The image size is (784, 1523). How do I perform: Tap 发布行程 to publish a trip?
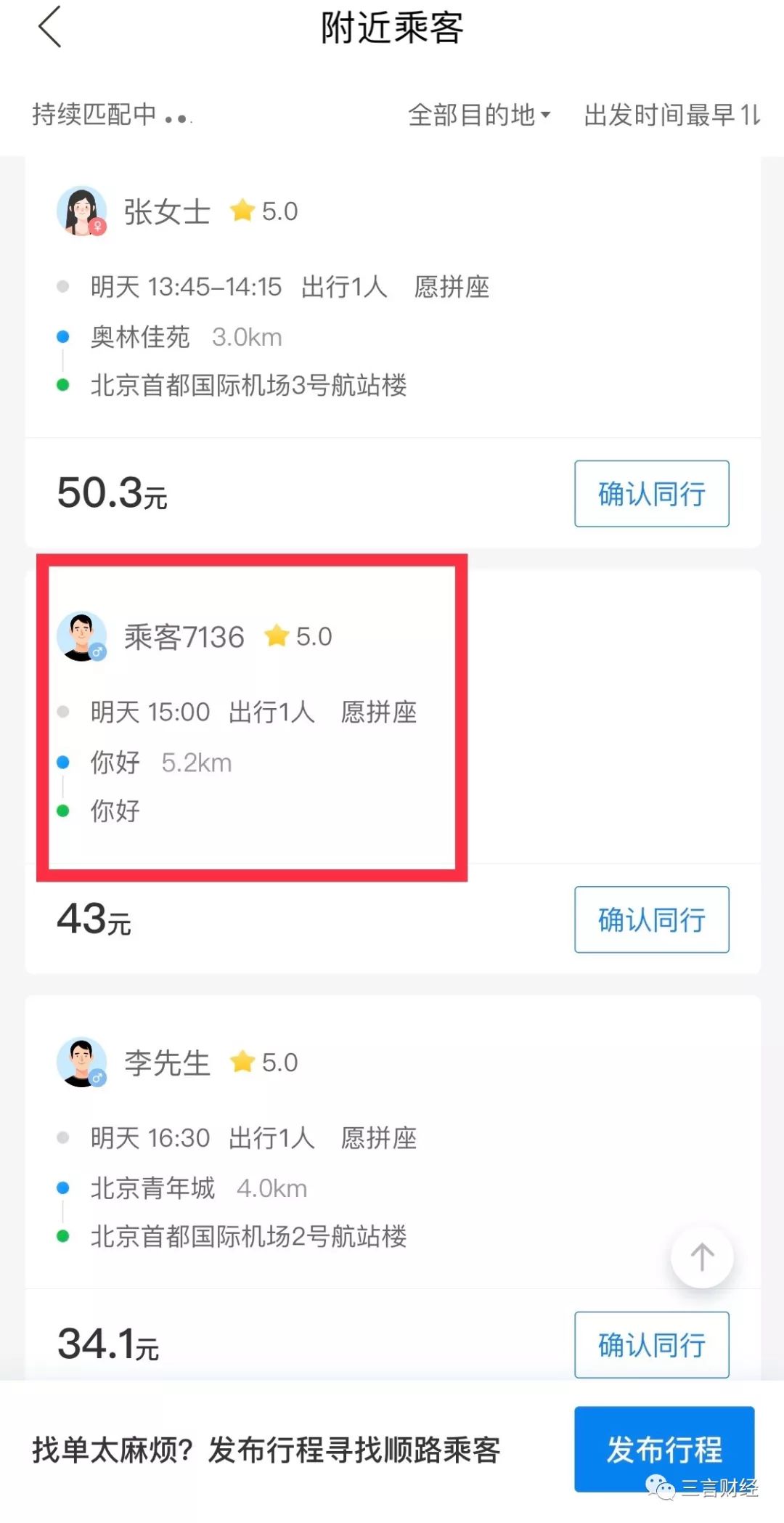click(x=664, y=1450)
